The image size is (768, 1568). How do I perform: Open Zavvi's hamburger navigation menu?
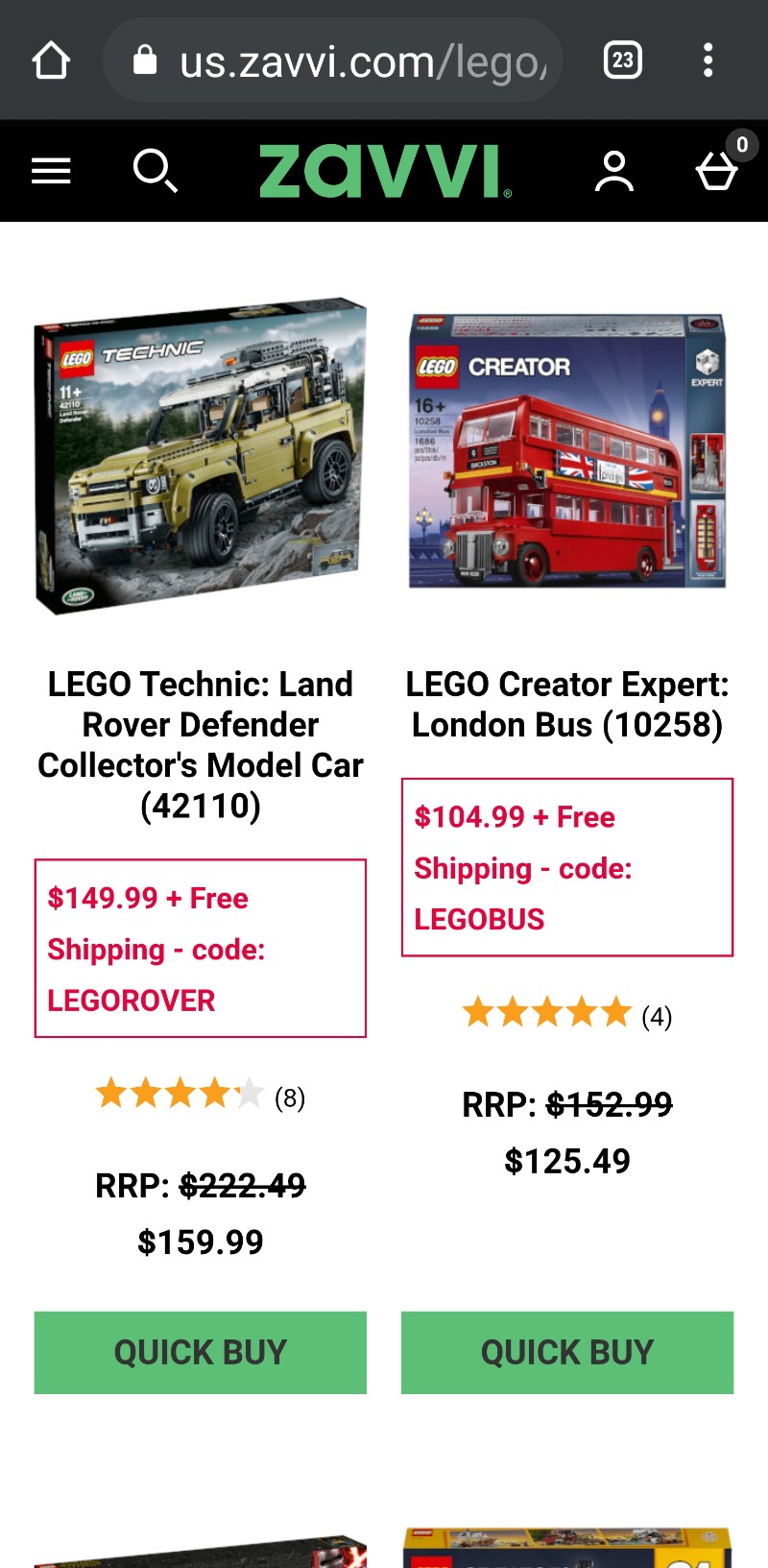coord(51,172)
